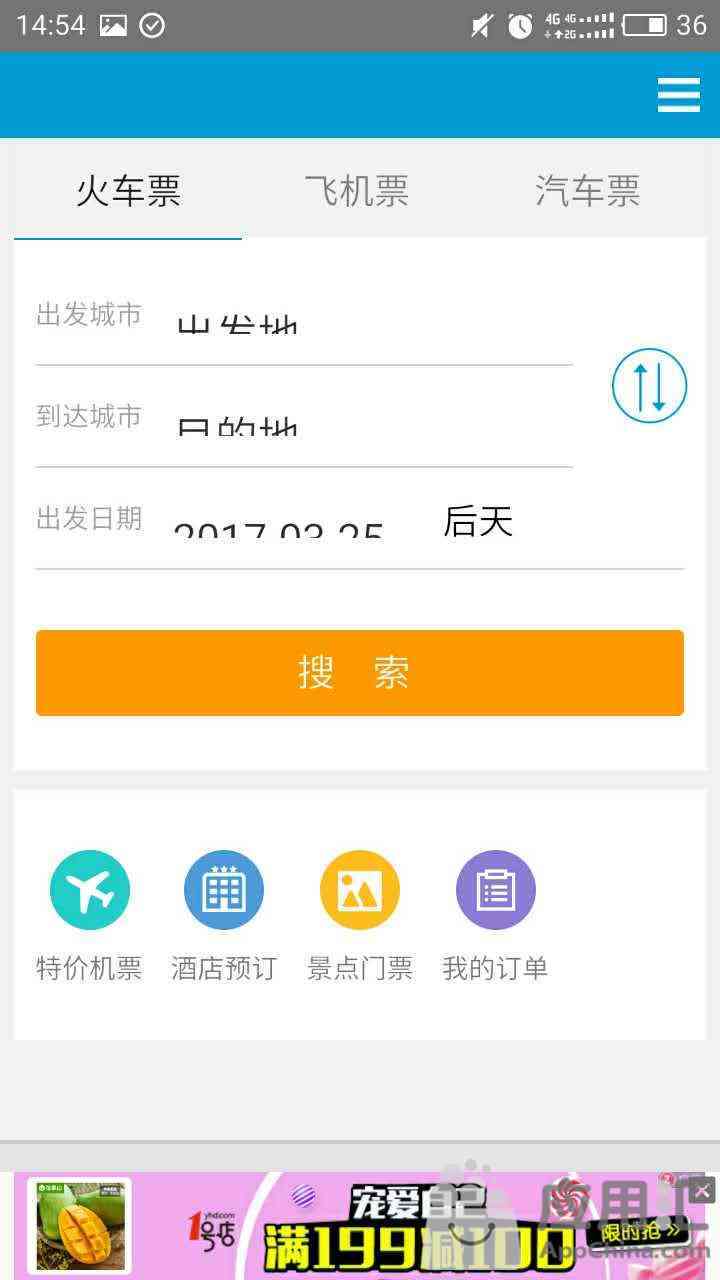The image size is (720, 1280).
Task: Select the 火车票 tab
Action: point(128,190)
